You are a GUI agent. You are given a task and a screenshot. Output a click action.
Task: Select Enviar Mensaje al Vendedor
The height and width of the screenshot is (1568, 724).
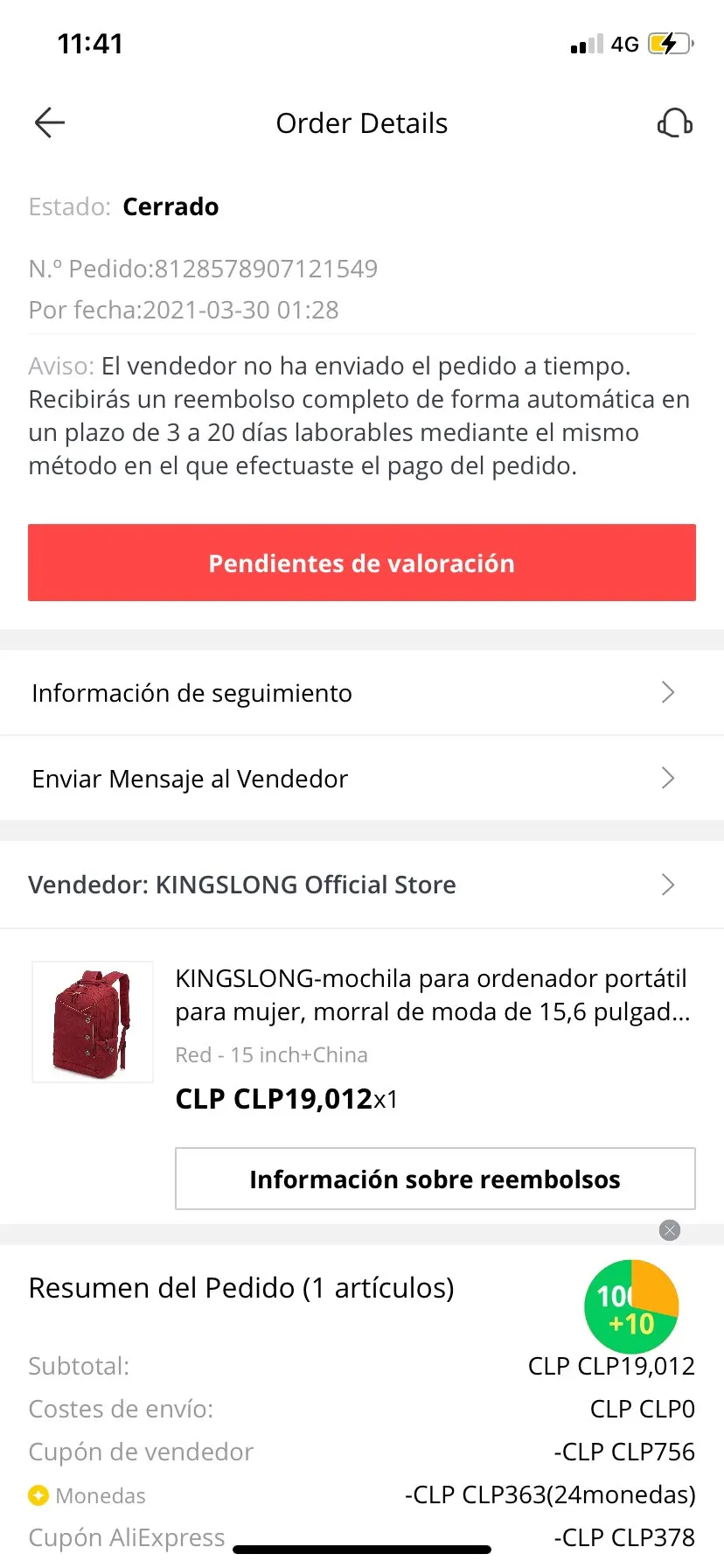tap(361, 779)
